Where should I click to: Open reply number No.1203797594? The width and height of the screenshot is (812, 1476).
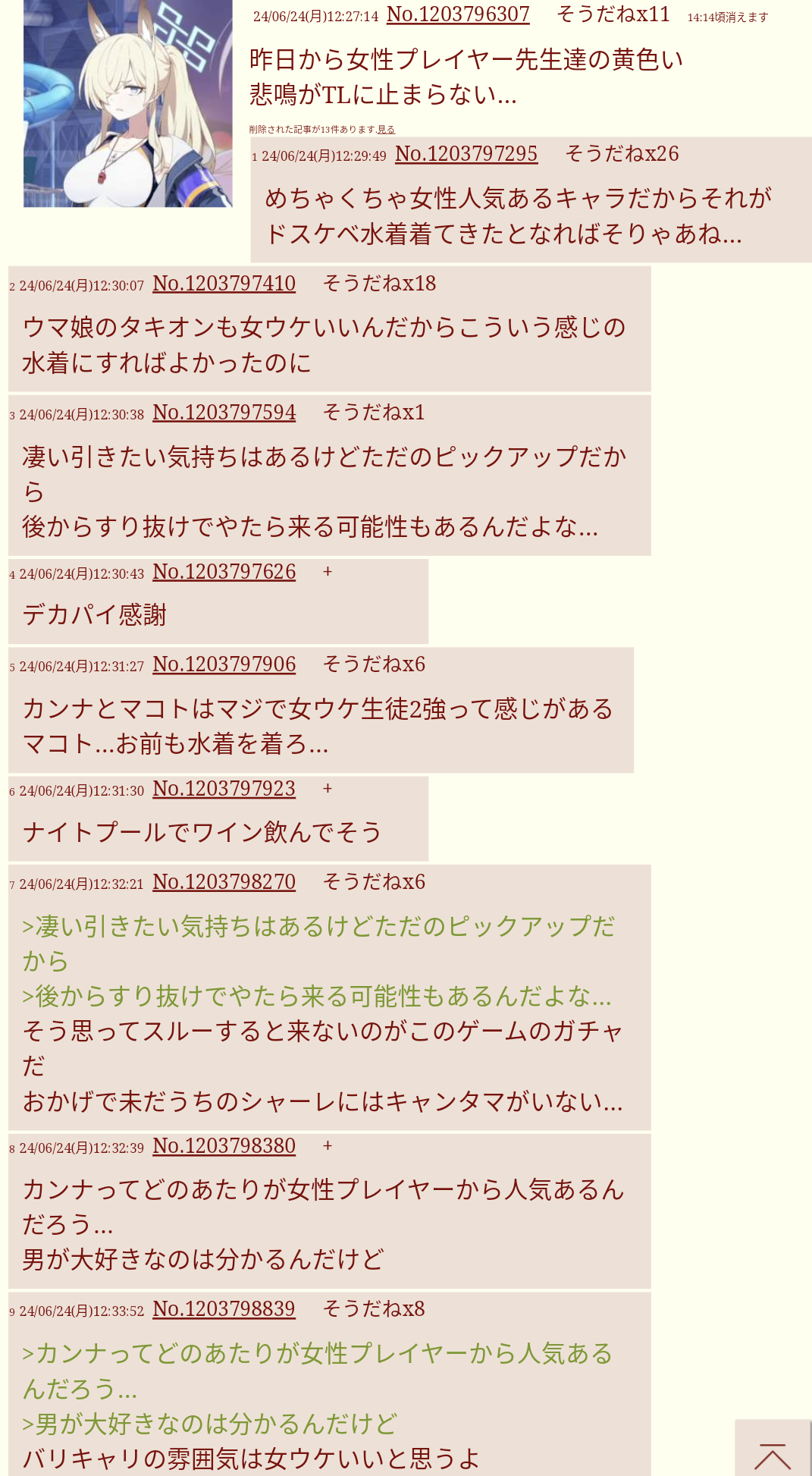(x=224, y=413)
